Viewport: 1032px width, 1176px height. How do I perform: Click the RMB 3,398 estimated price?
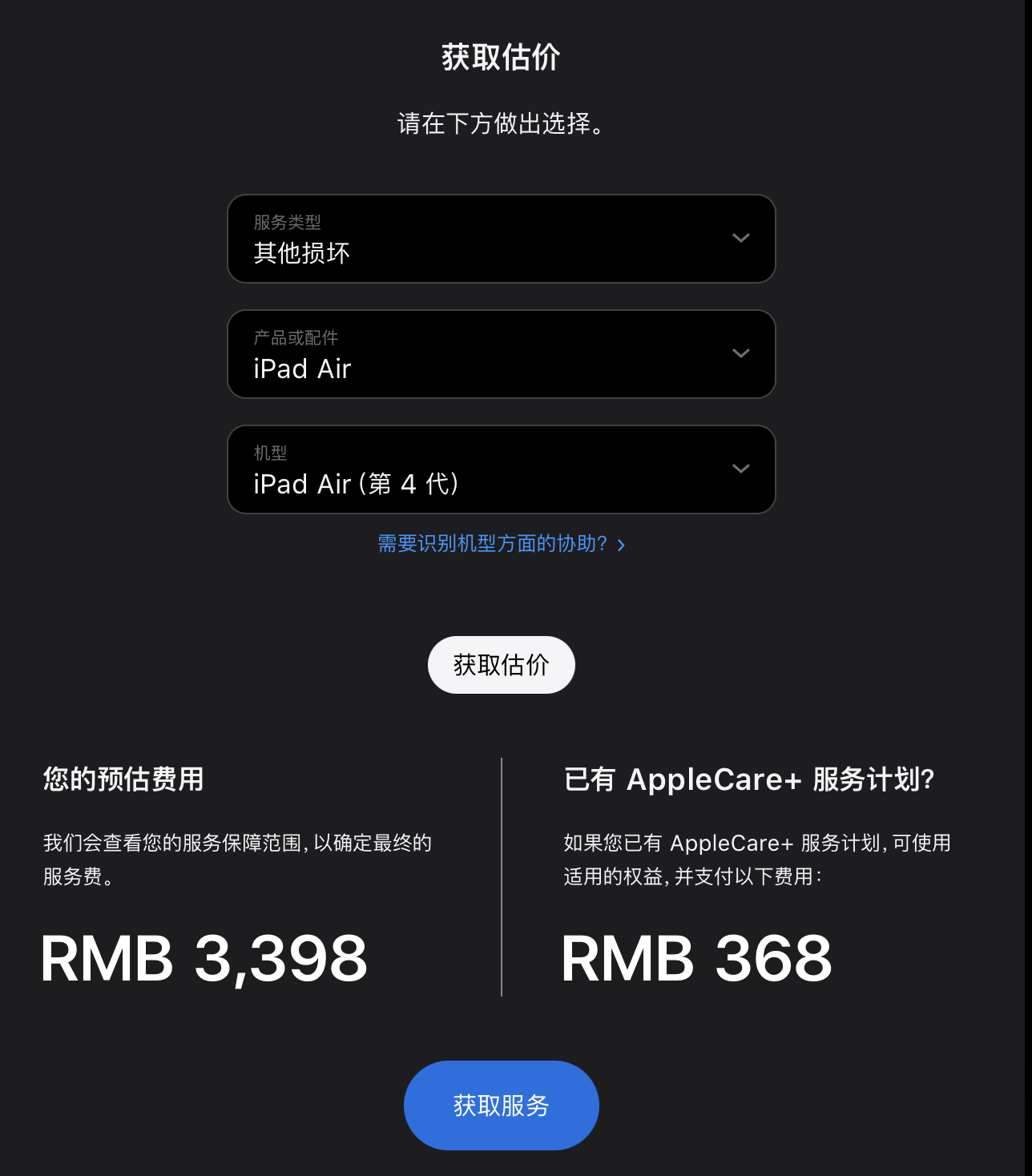[204, 958]
